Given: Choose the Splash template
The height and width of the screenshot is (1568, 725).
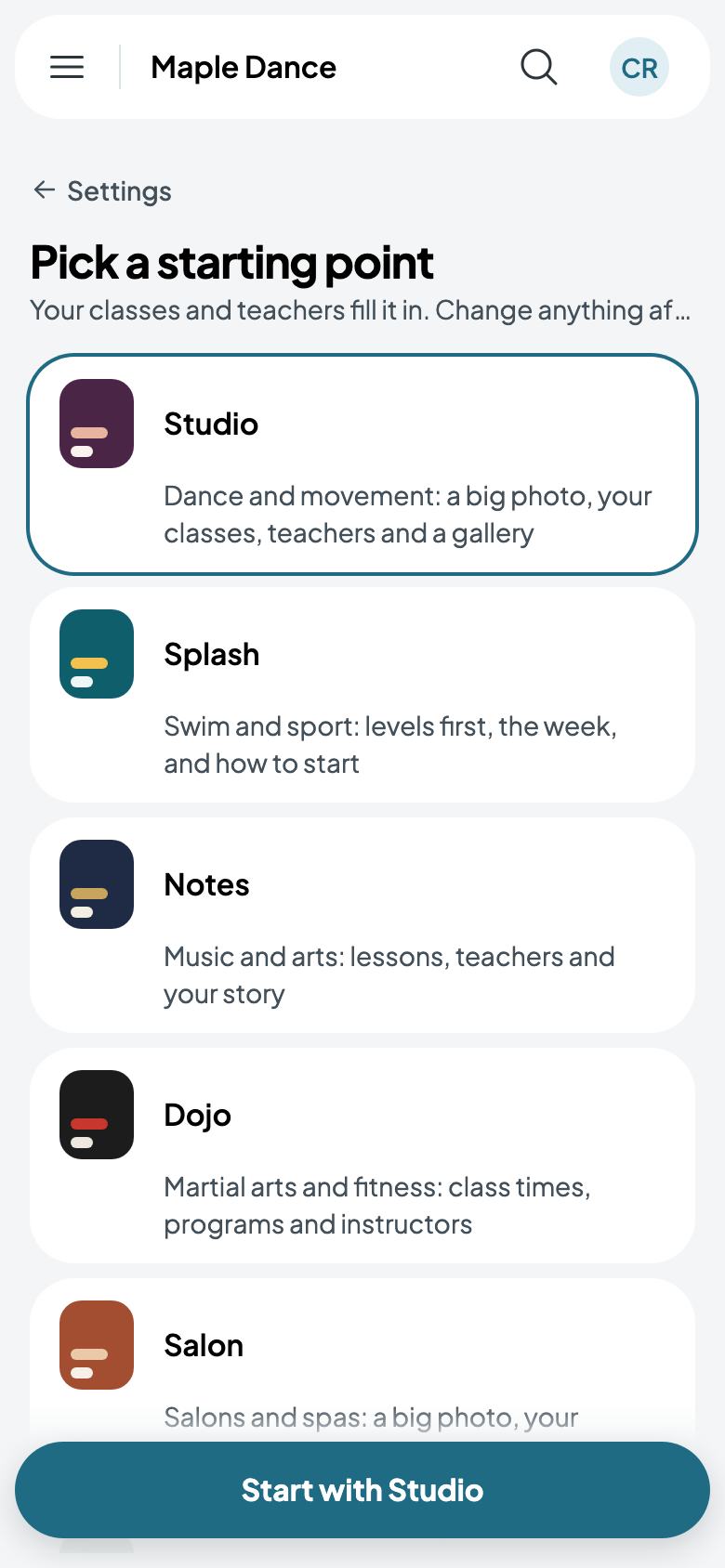Looking at the screenshot, I should pos(362,695).
